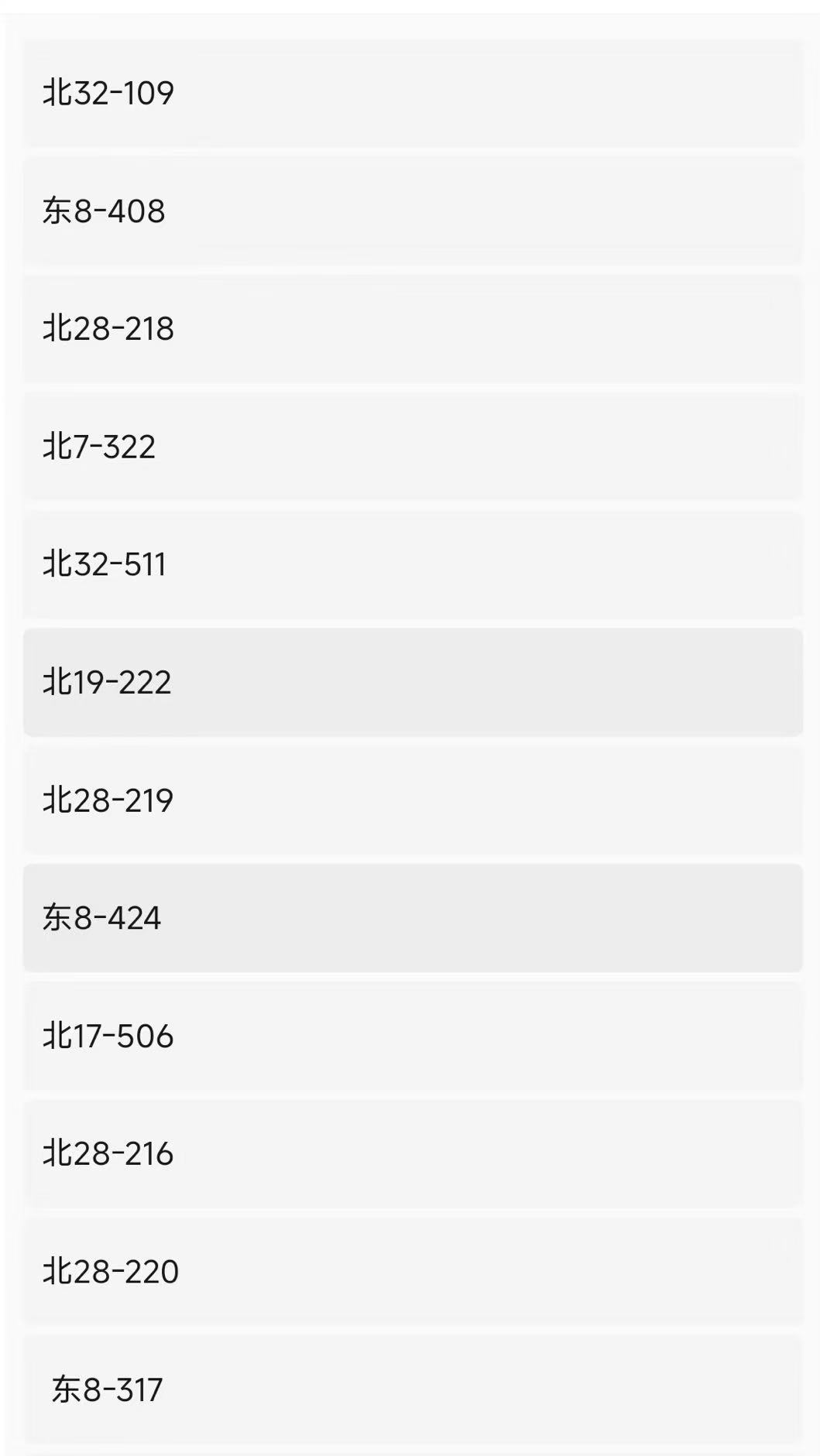Image resolution: width=820 pixels, height=1456 pixels.
Task: Tap the 北28-218 list item
Action: click(x=412, y=329)
